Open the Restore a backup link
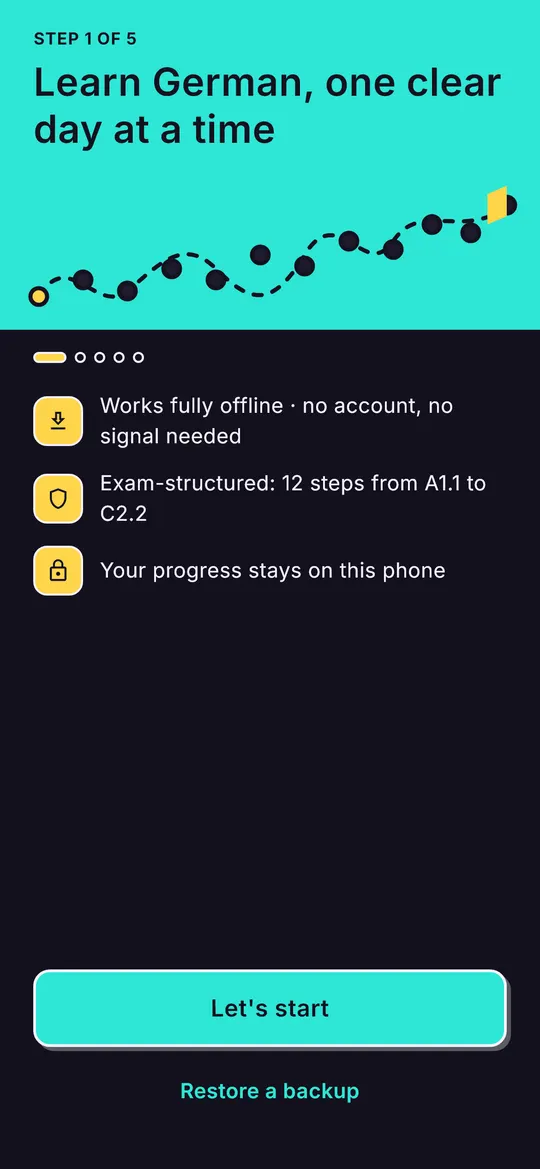The height and width of the screenshot is (1169, 540). click(x=270, y=1091)
